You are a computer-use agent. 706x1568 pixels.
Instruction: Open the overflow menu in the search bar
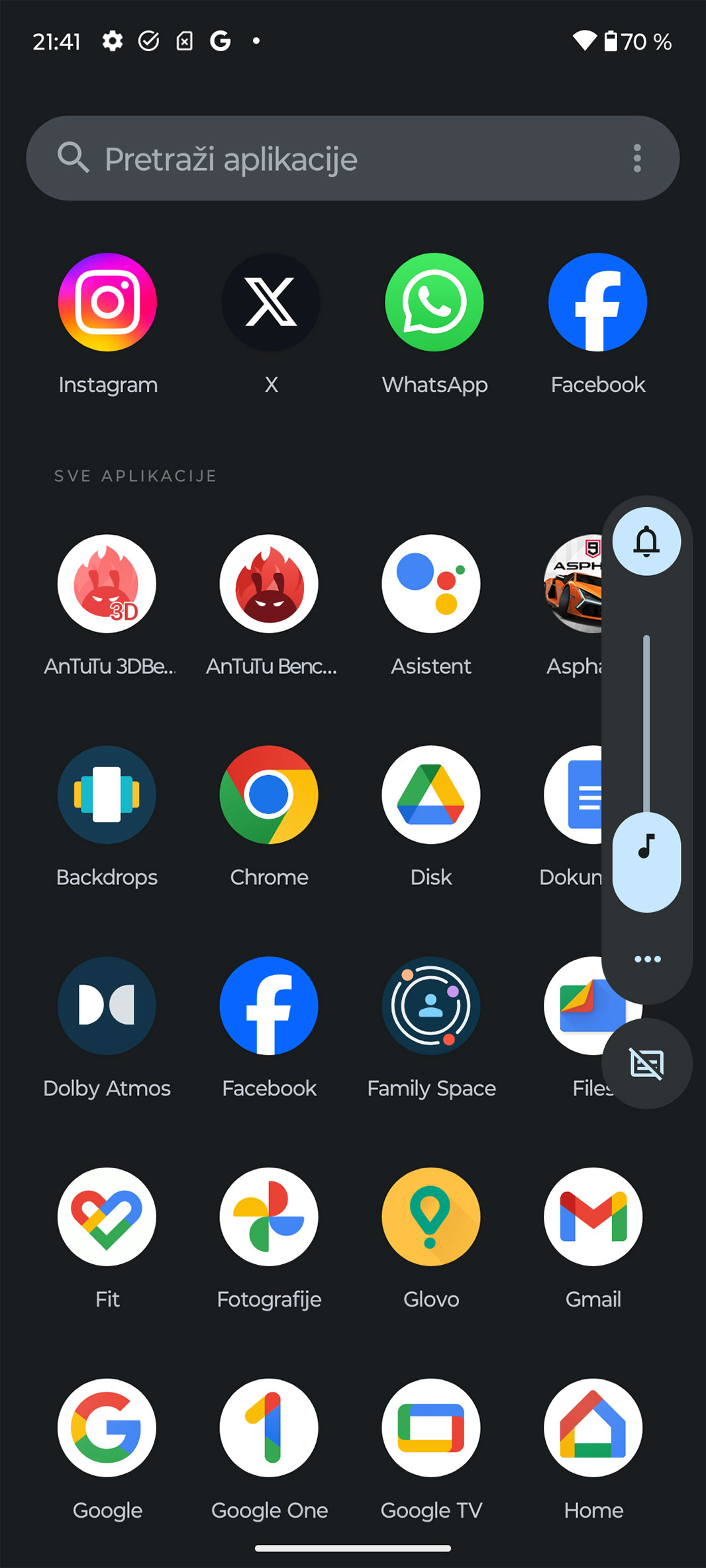637,159
